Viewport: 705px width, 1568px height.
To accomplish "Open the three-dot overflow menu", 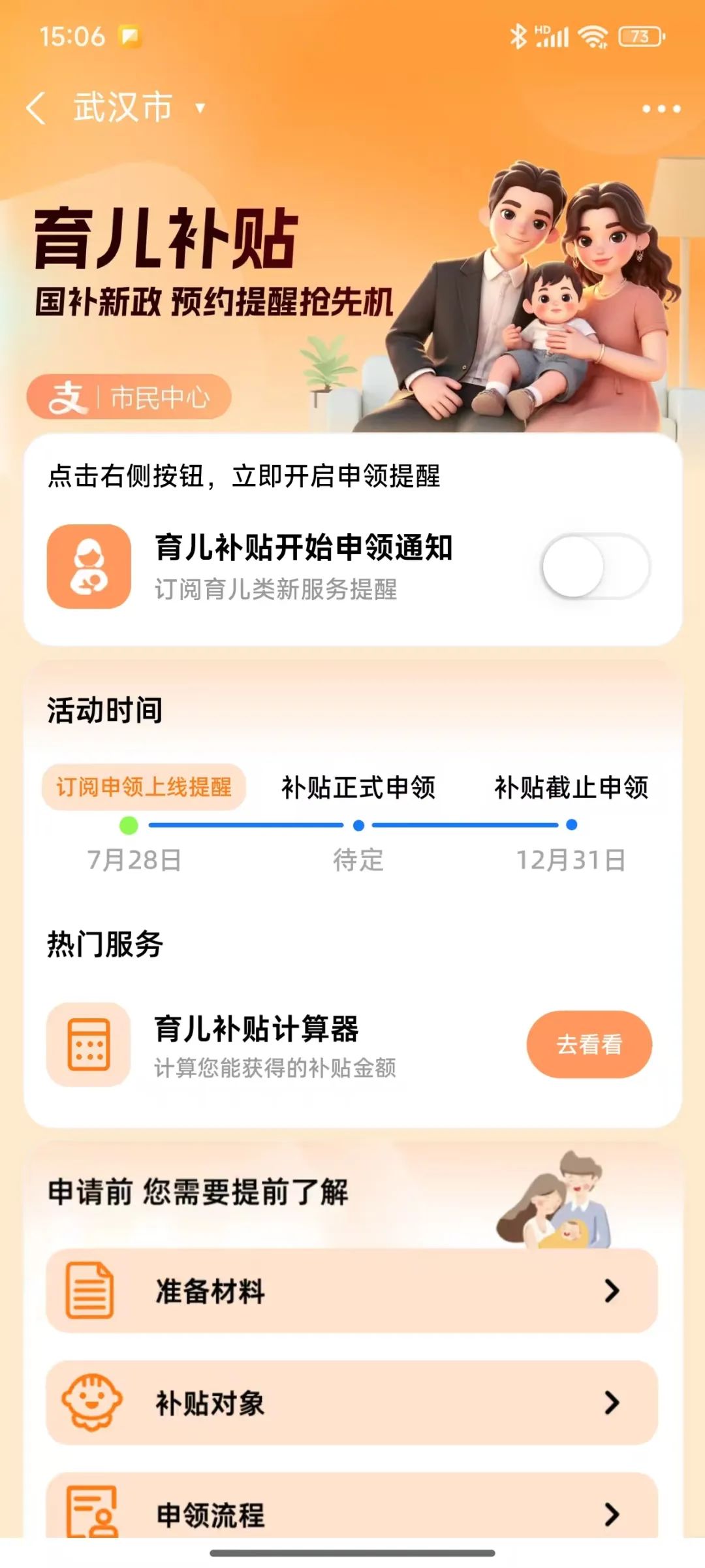I will [661, 108].
